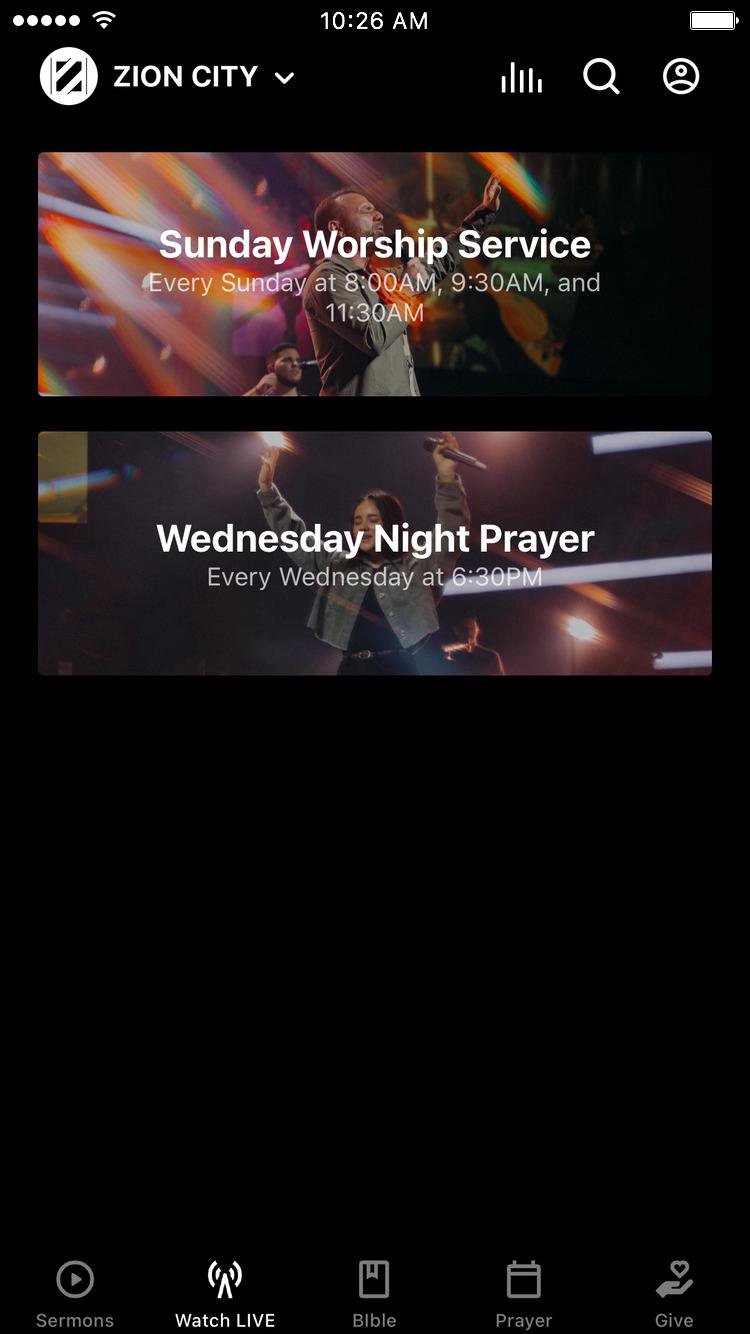Viewport: 750px width, 1334px height.
Task: Open the Sunday Worship Service card
Action: [x=375, y=274]
